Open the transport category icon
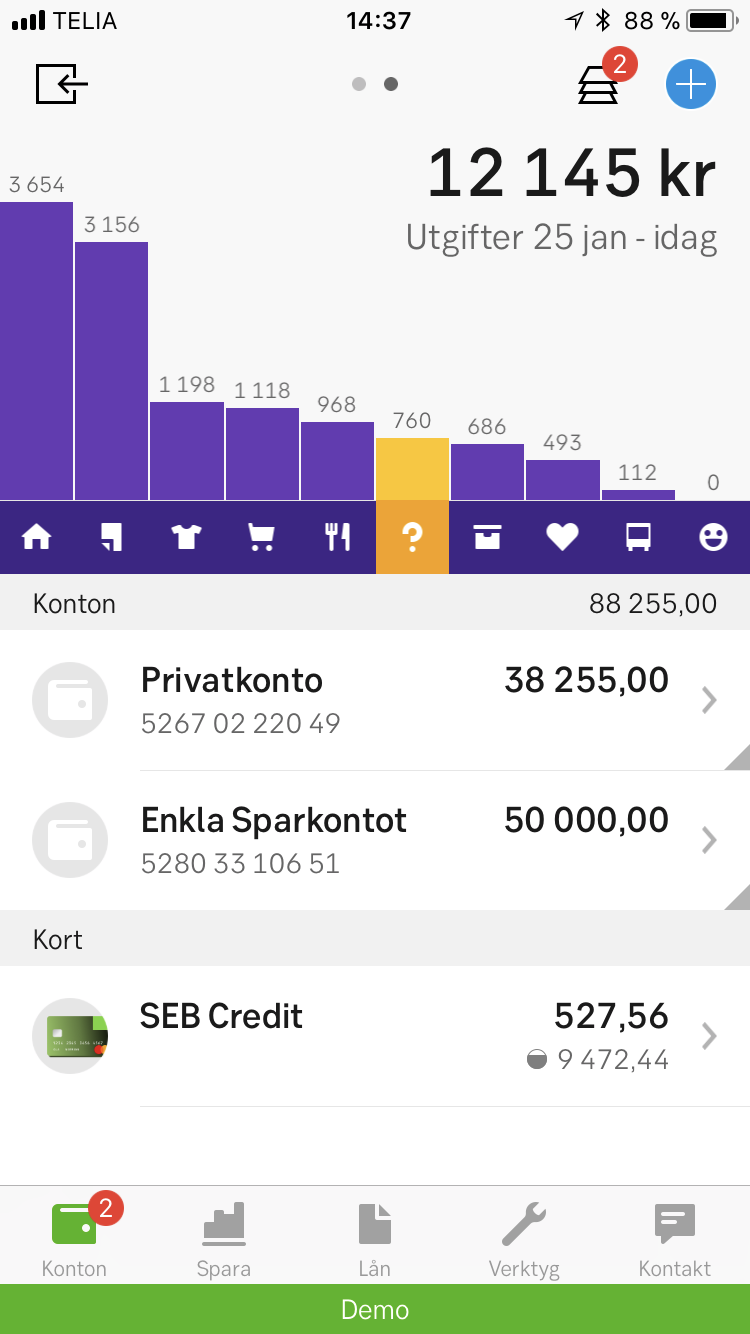Image resolution: width=750 pixels, height=1334 pixels. click(x=637, y=537)
